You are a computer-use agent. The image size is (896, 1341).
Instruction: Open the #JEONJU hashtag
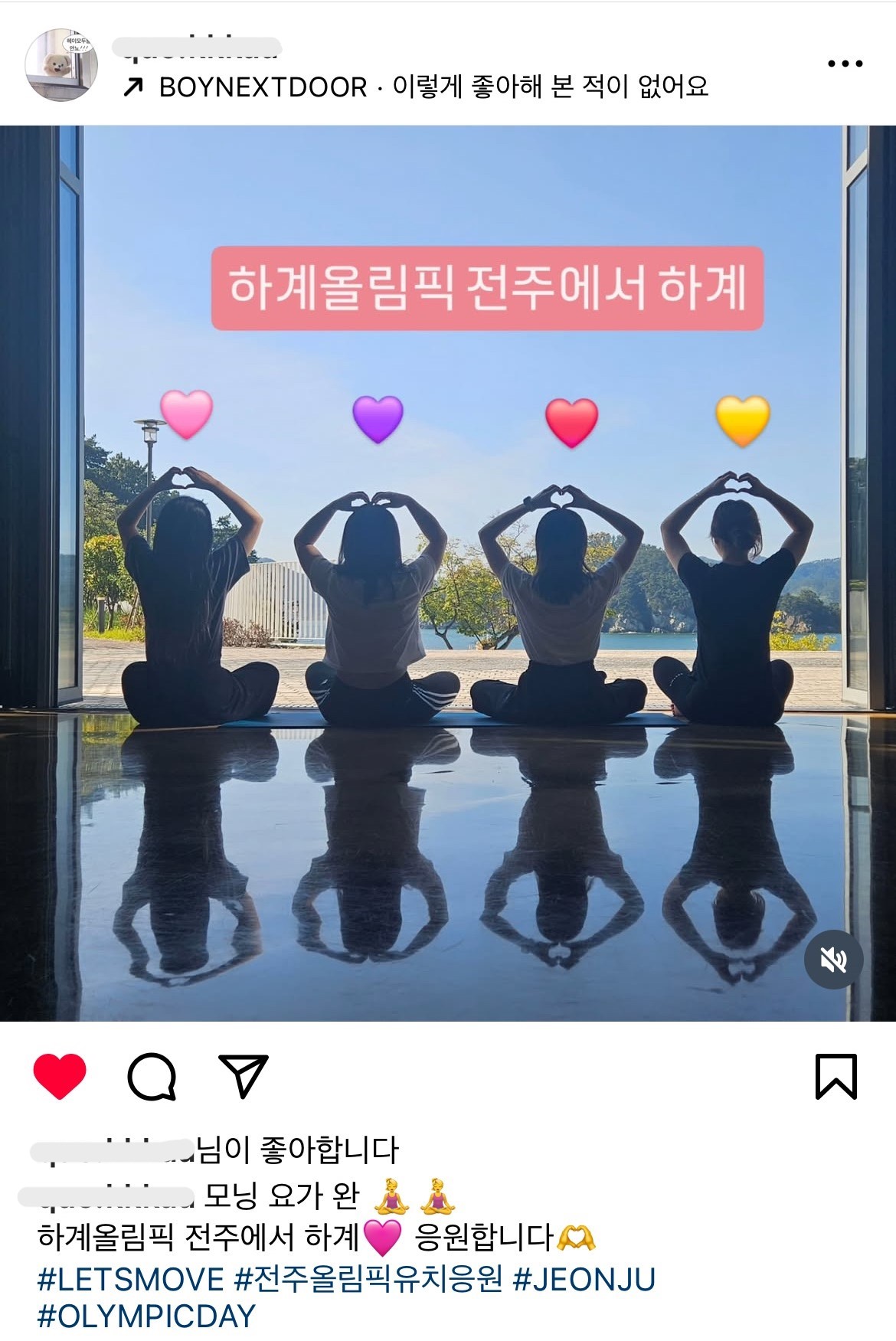tap(584, 1279)
